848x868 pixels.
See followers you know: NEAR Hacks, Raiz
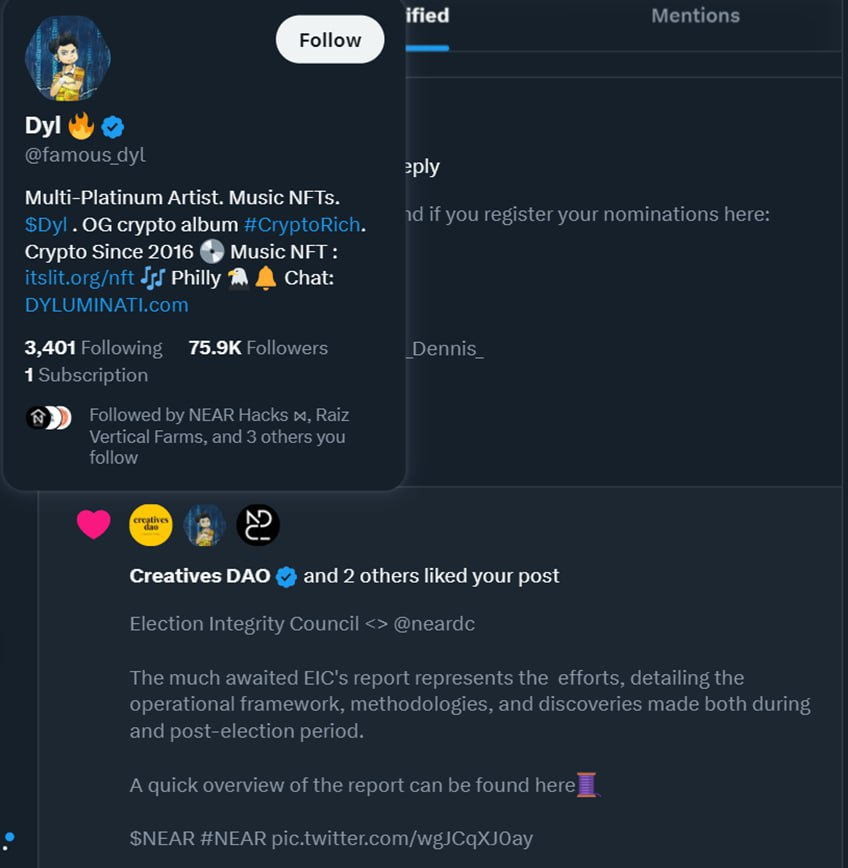click(218, 436)
